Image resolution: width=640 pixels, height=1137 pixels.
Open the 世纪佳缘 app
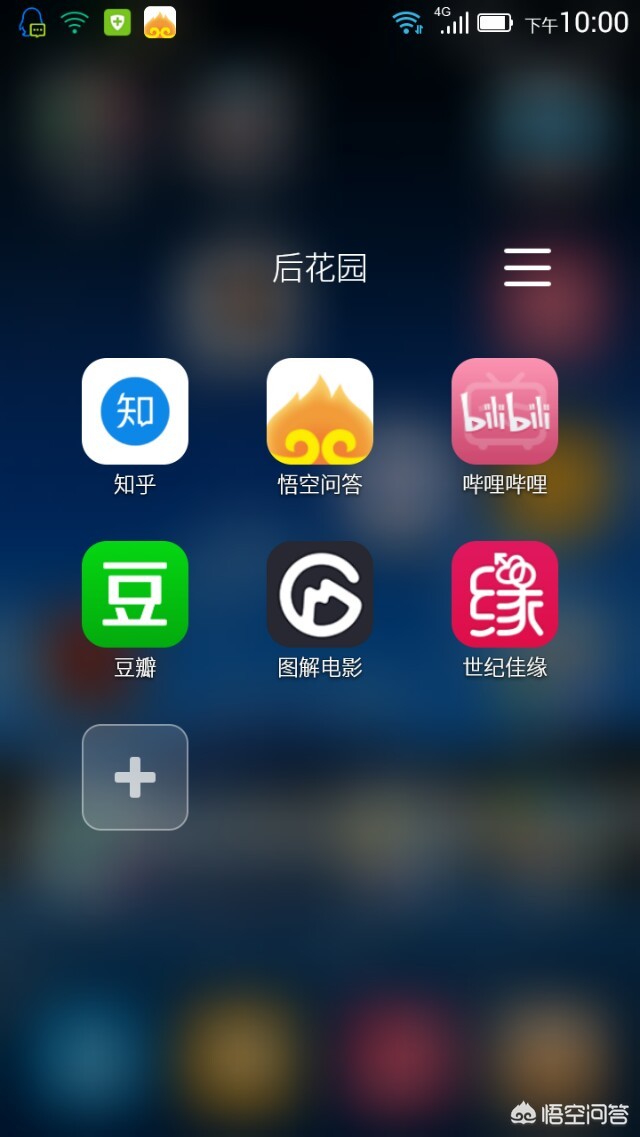click(x=504, y=594)
